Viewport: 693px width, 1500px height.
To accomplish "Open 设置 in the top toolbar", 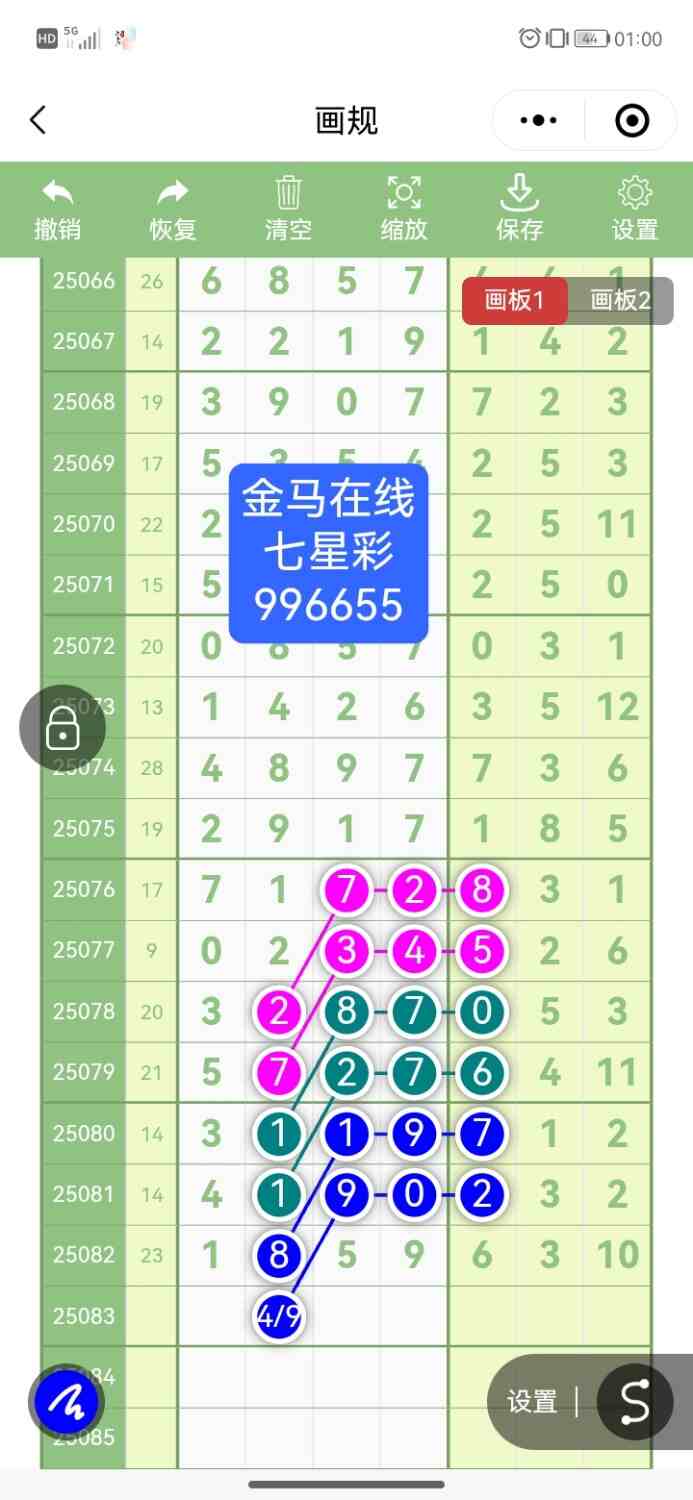I will (x=635, y=209).
